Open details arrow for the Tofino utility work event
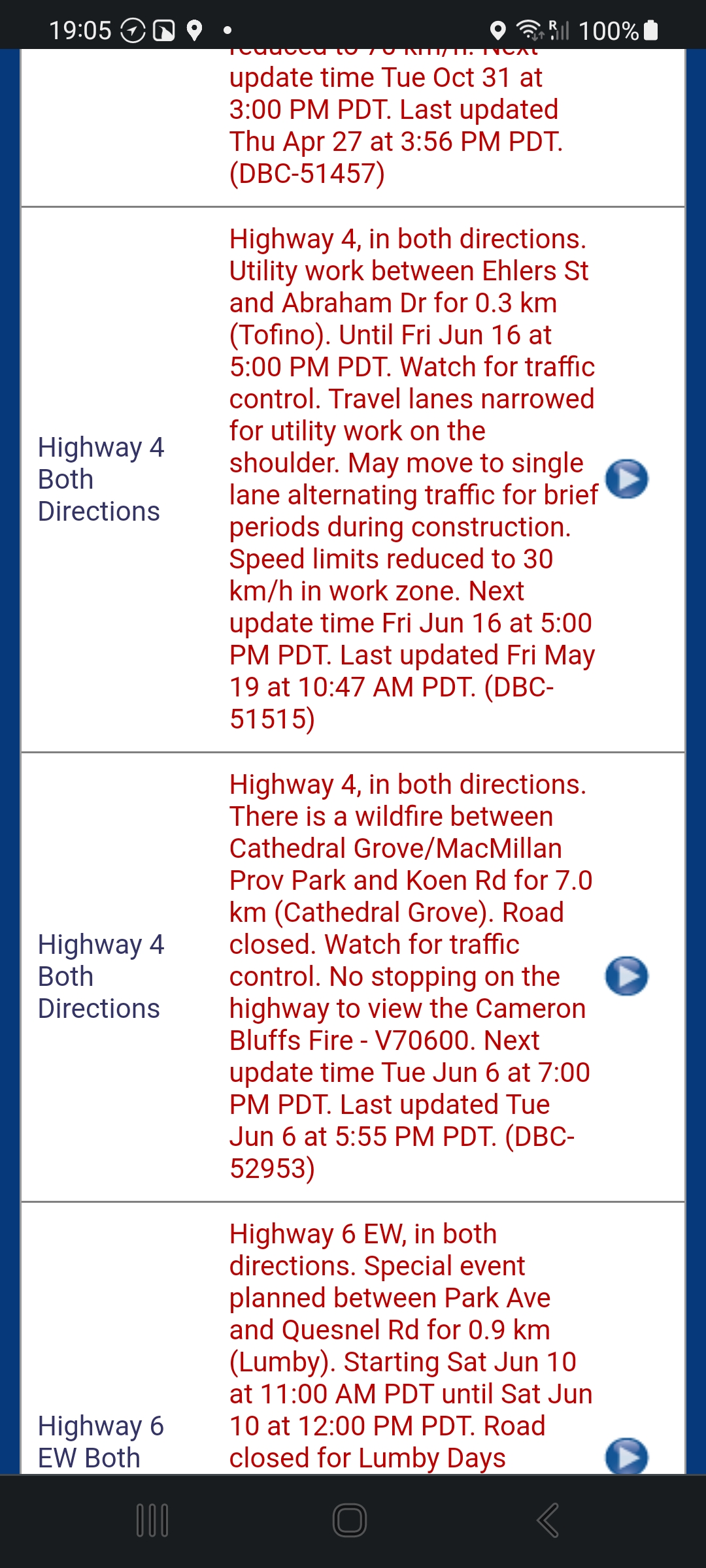 626,479
